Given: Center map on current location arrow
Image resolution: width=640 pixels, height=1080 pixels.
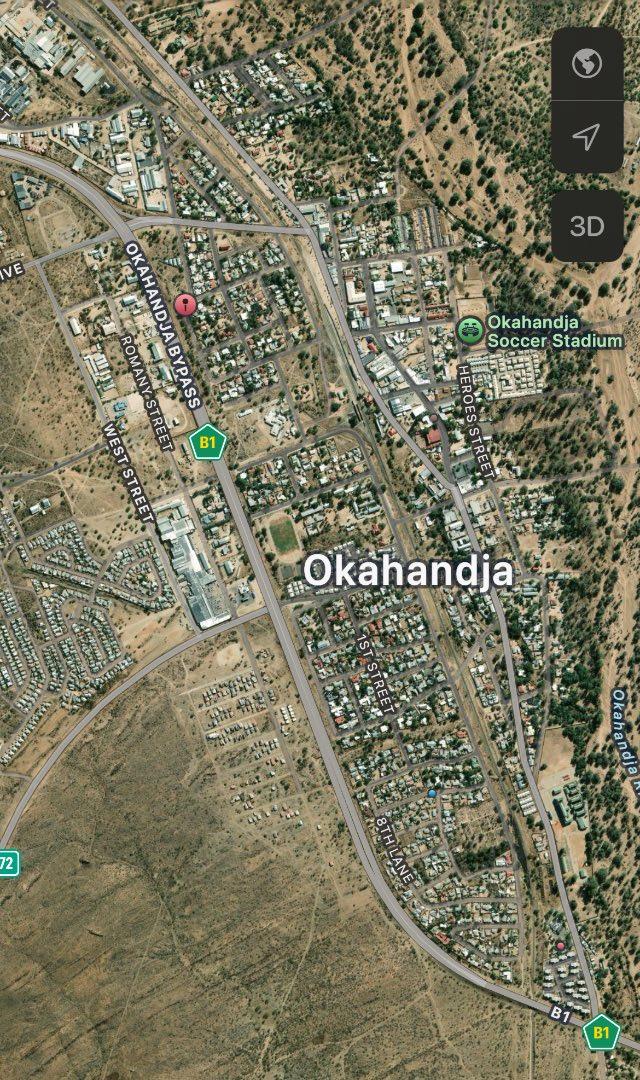Looking at the screenshot, I should point(587,136).
